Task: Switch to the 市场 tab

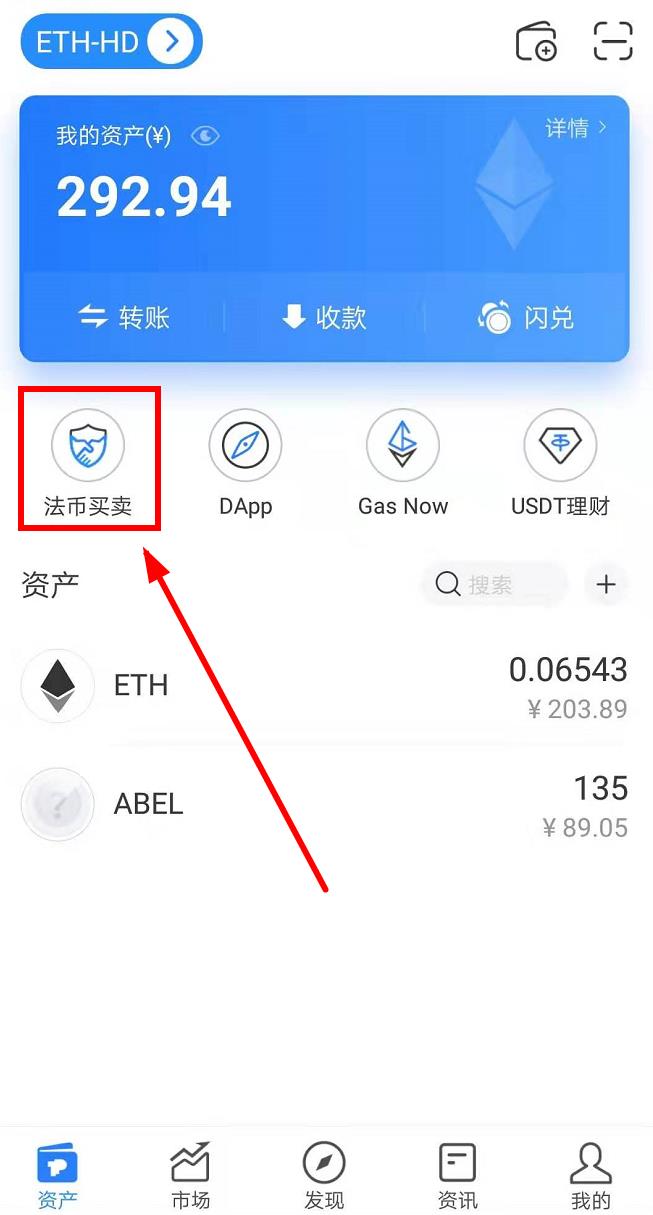Action: coord(190,1175)
